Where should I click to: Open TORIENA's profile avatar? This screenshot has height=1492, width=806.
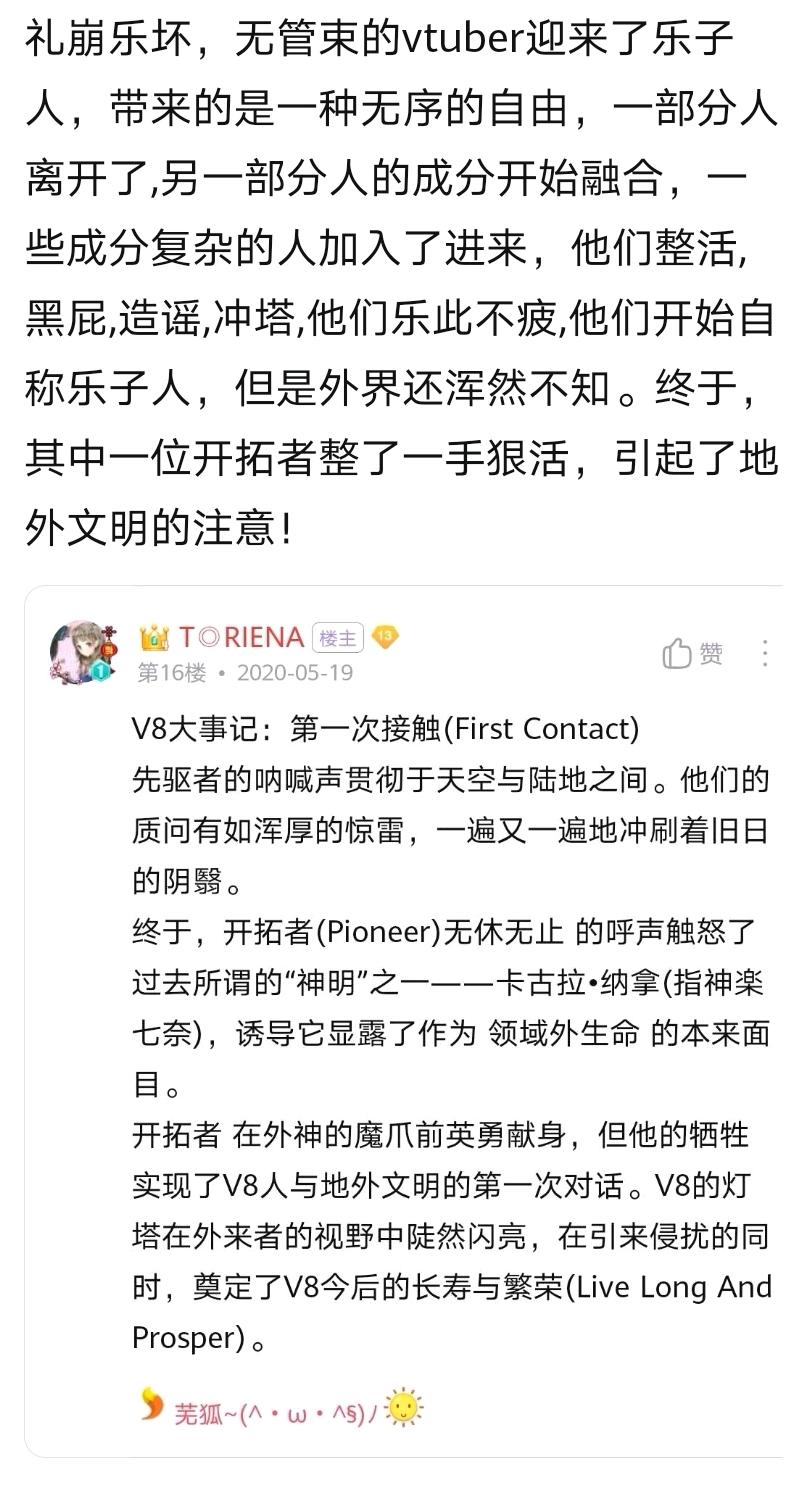click(x=79, y=651)
